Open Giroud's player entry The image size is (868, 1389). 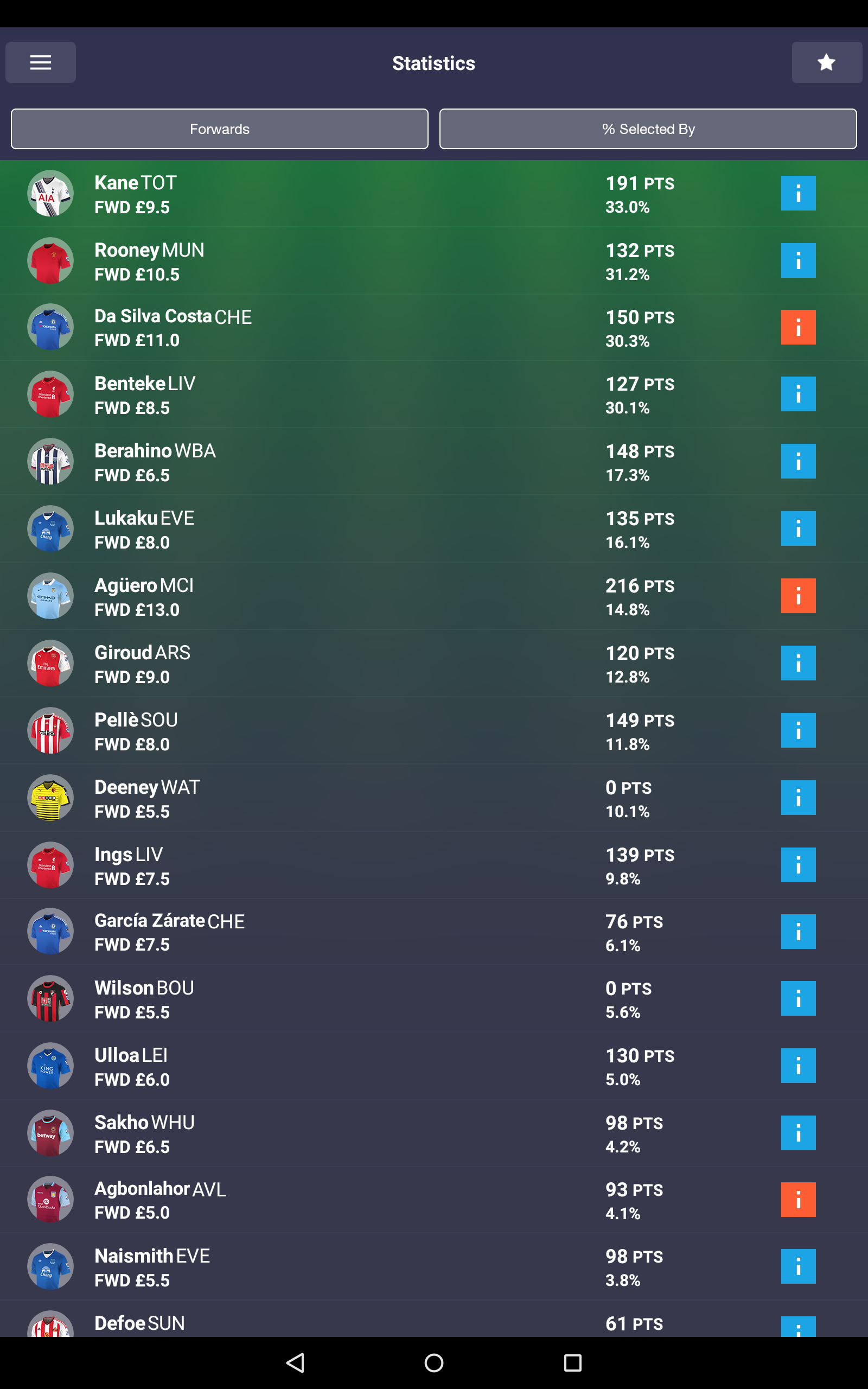pyautogui.click(x=344, y=663)
